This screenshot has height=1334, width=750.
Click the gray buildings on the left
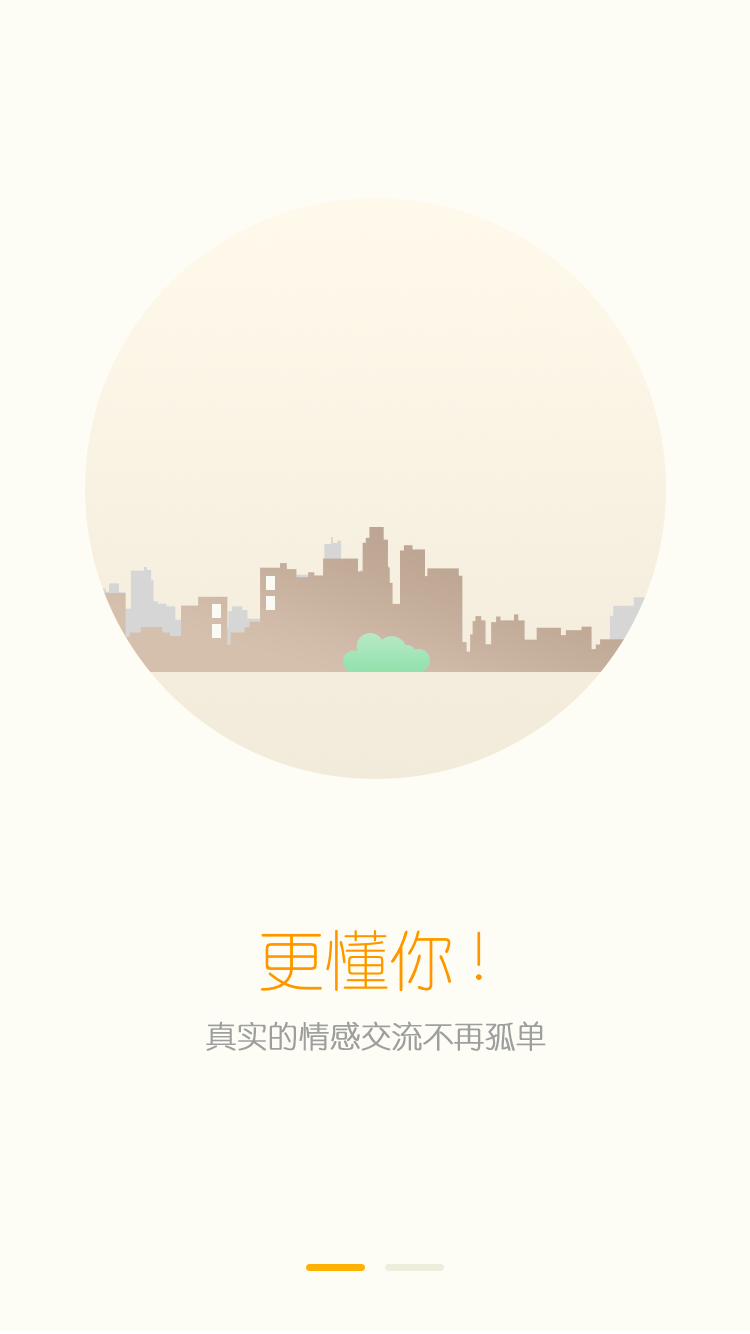pos(140,610)
